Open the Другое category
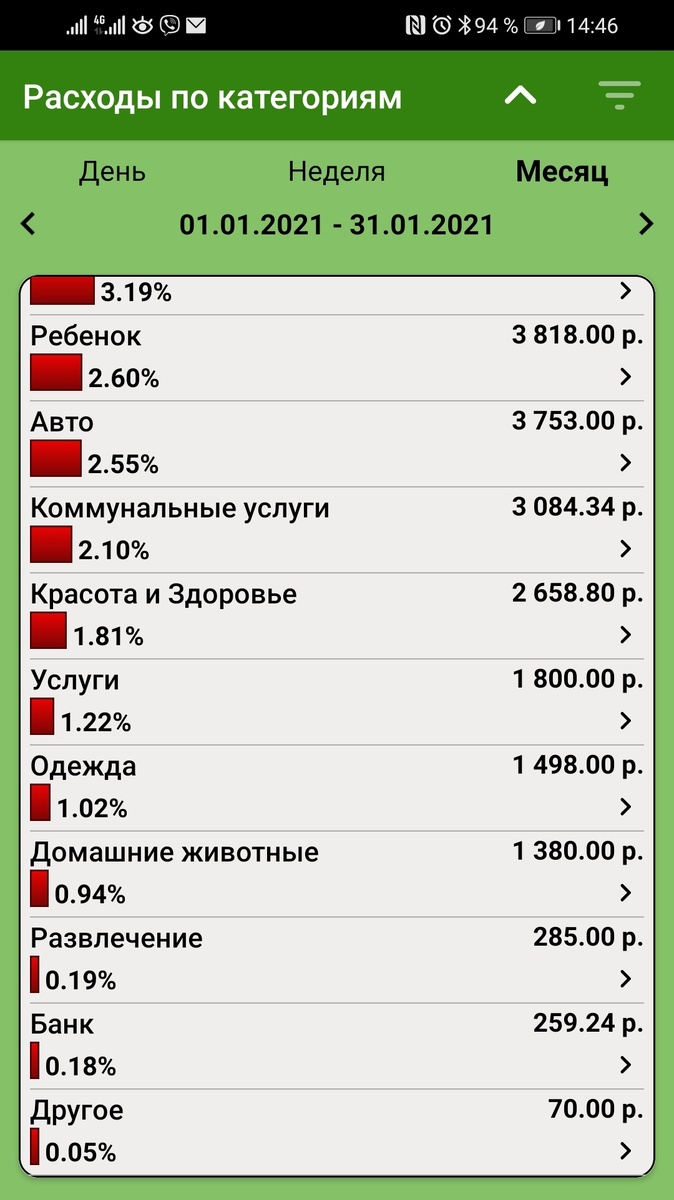Image resolution: width=674 pixels, height=1200 pixels. click(336, 1132)
